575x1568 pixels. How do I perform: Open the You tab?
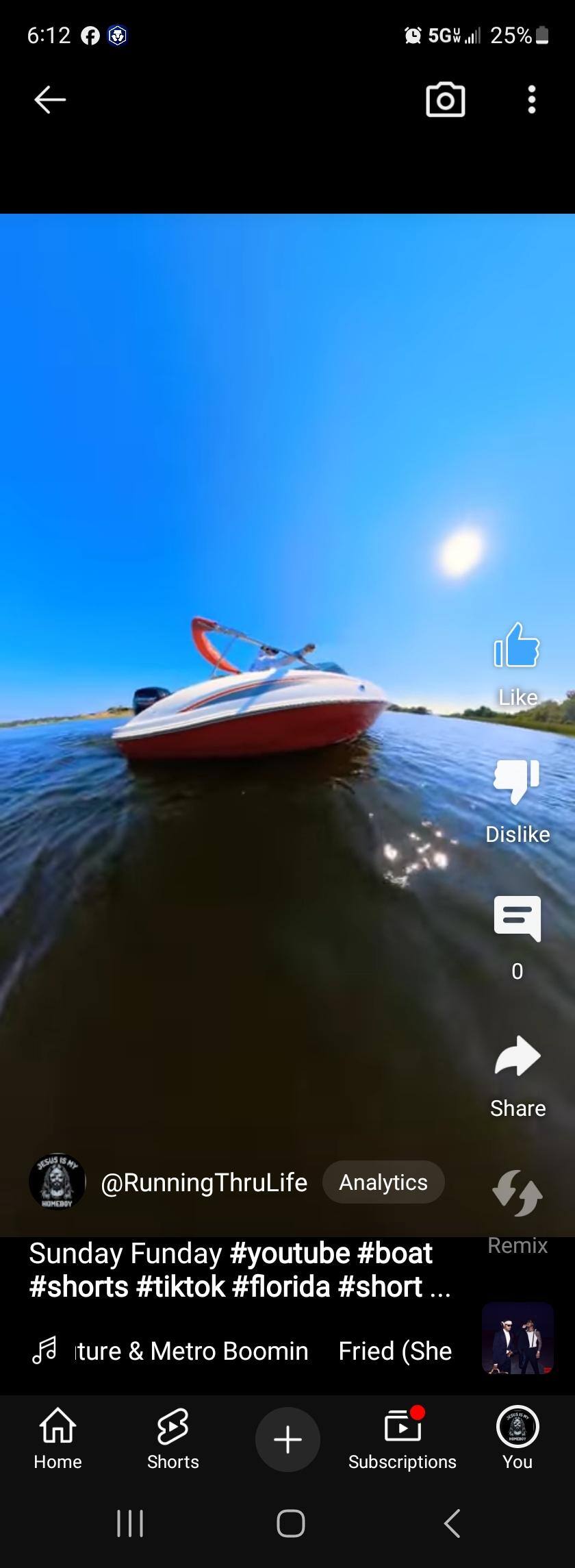tap(517, 1439)
